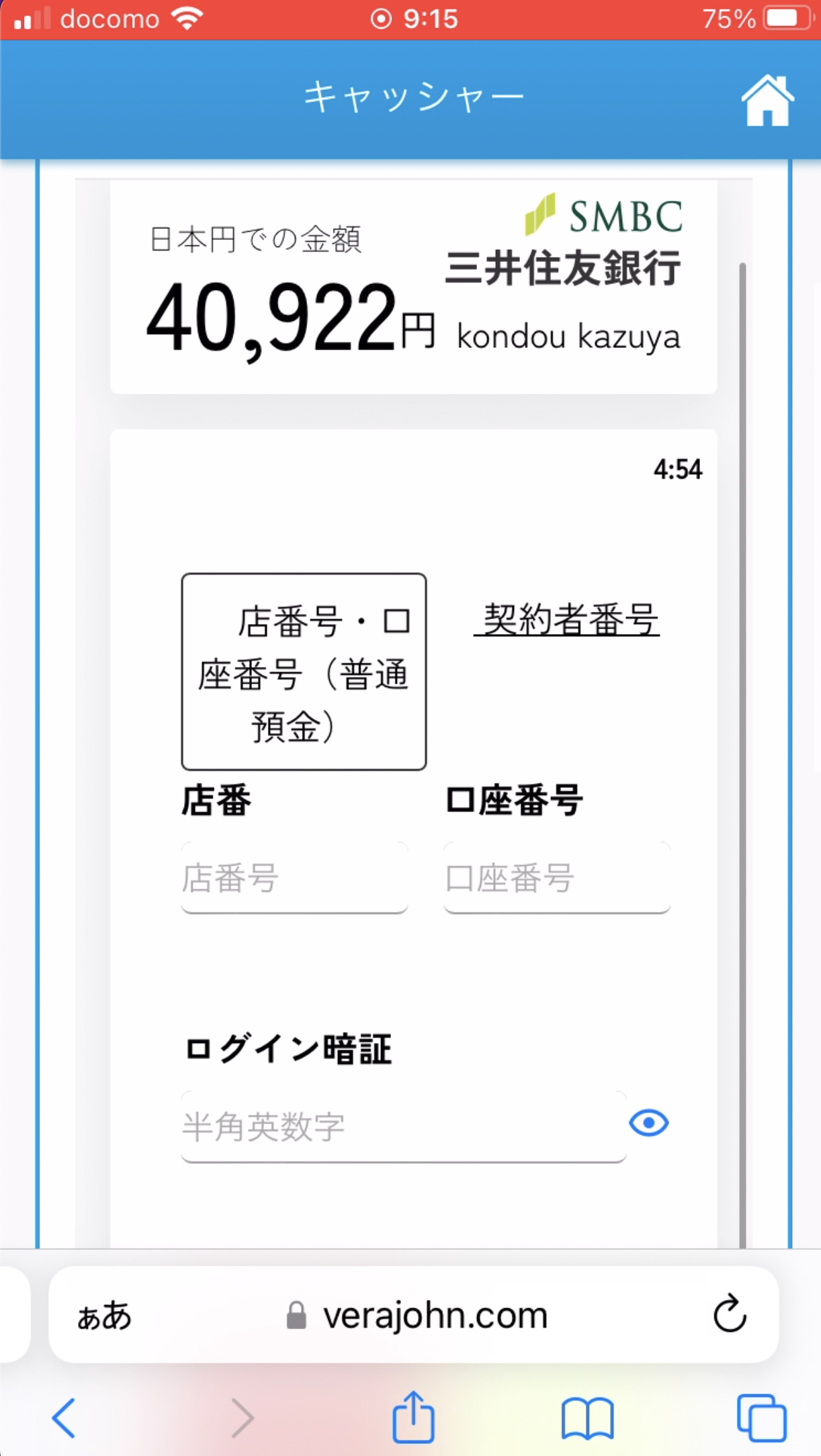Toggle password visibility eye icon
This screenshot has width=821, height=1456.
coord(648,1123)
